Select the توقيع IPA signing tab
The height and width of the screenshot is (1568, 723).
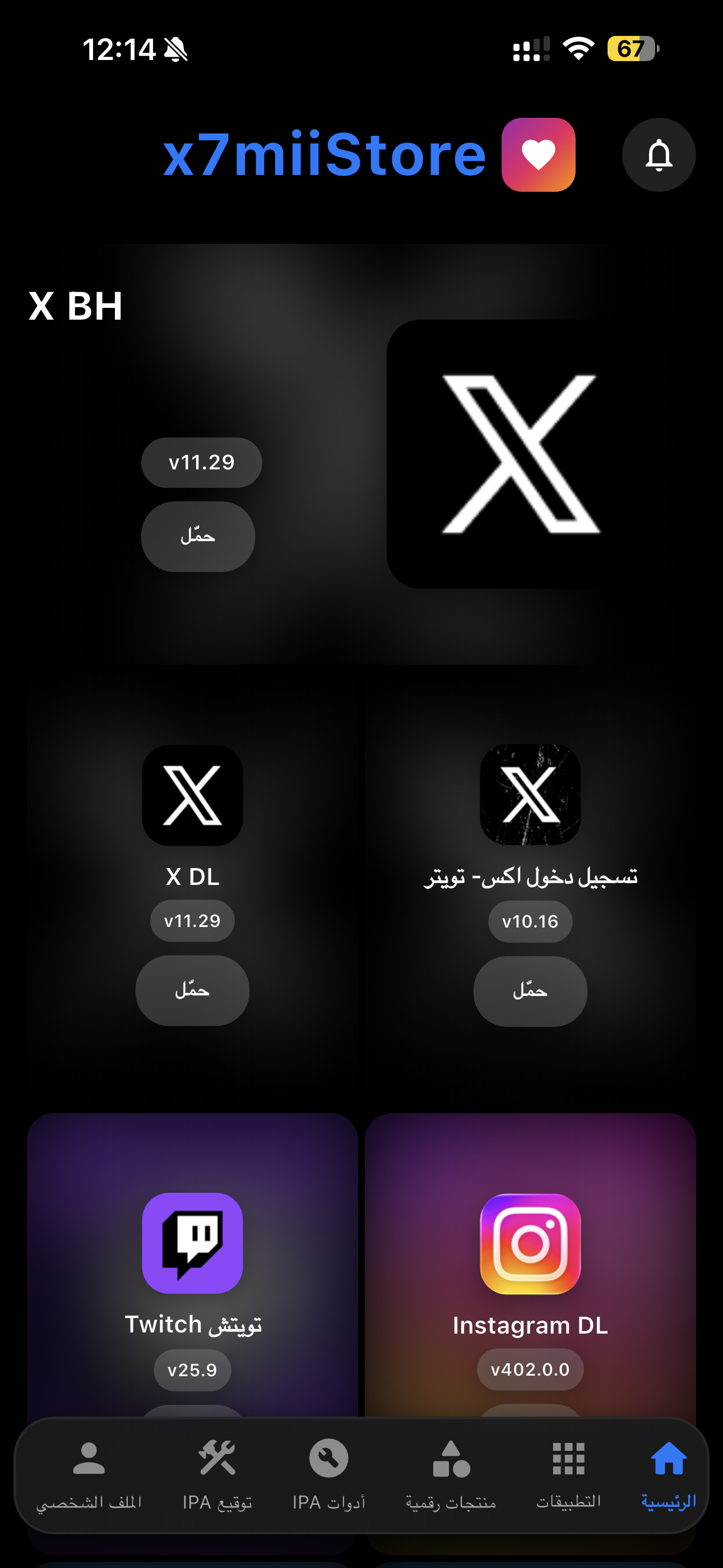click(217, 1474)
